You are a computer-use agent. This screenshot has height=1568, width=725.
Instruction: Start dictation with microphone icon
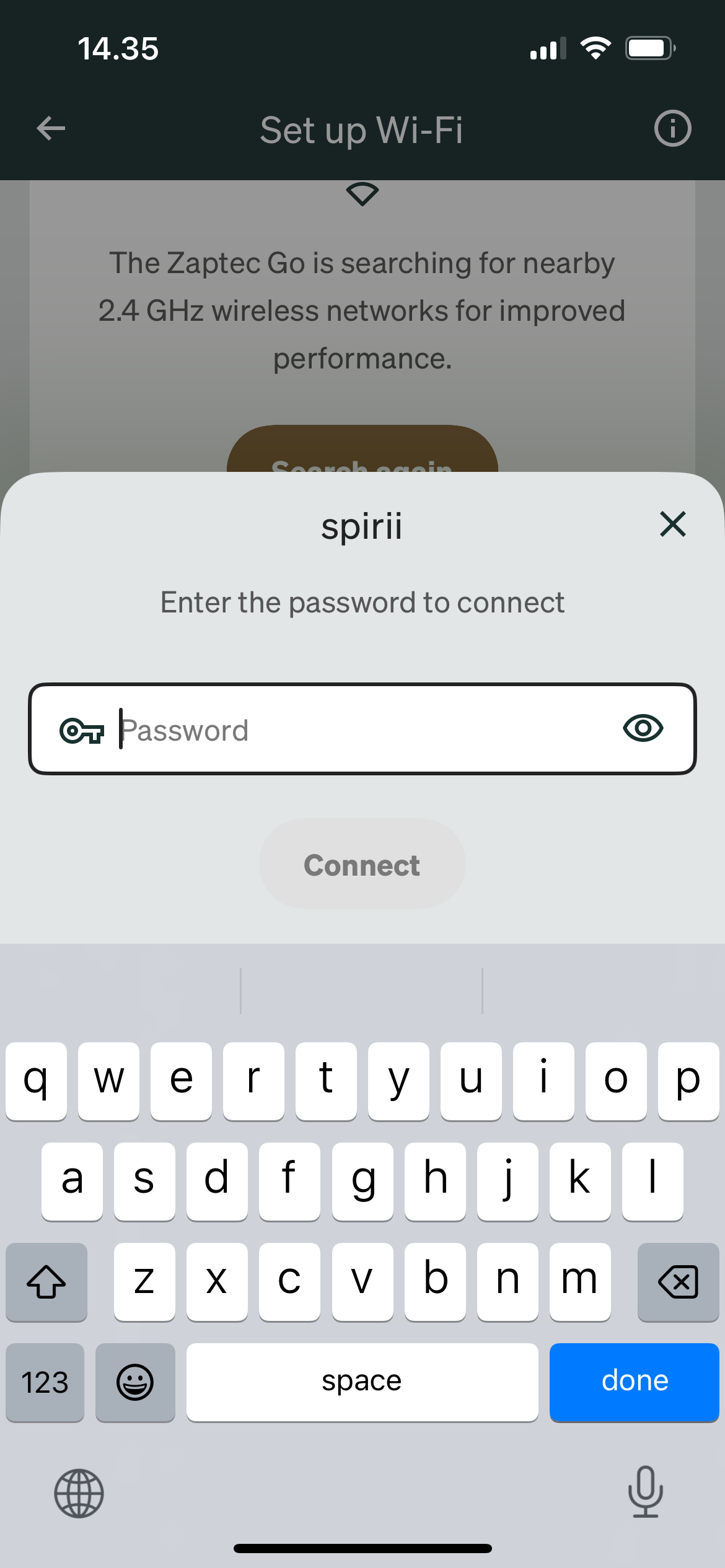pyautogui.click(x=645, y=1492)
